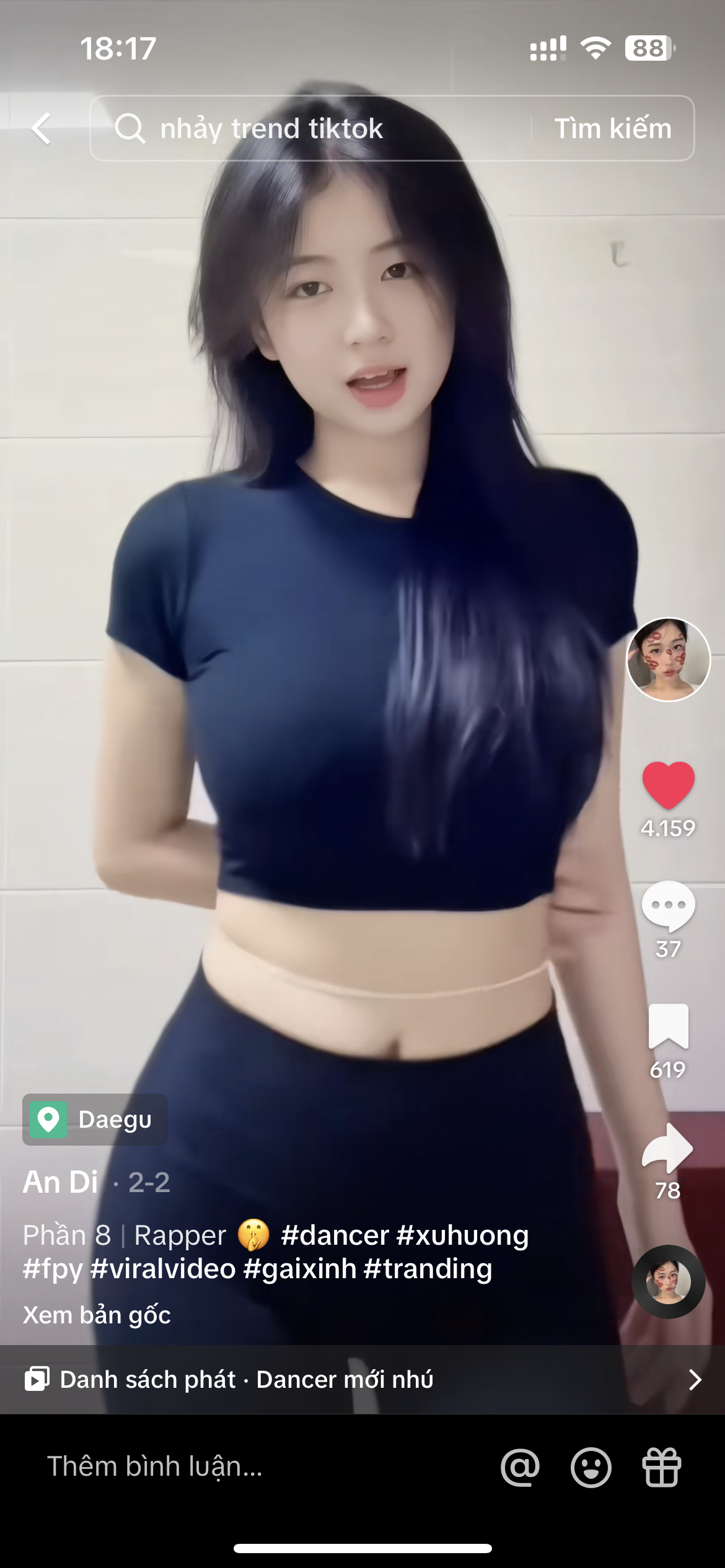Like the video with the heart icon
This screenshot has height=1568, width=725.
click(668, 785)
